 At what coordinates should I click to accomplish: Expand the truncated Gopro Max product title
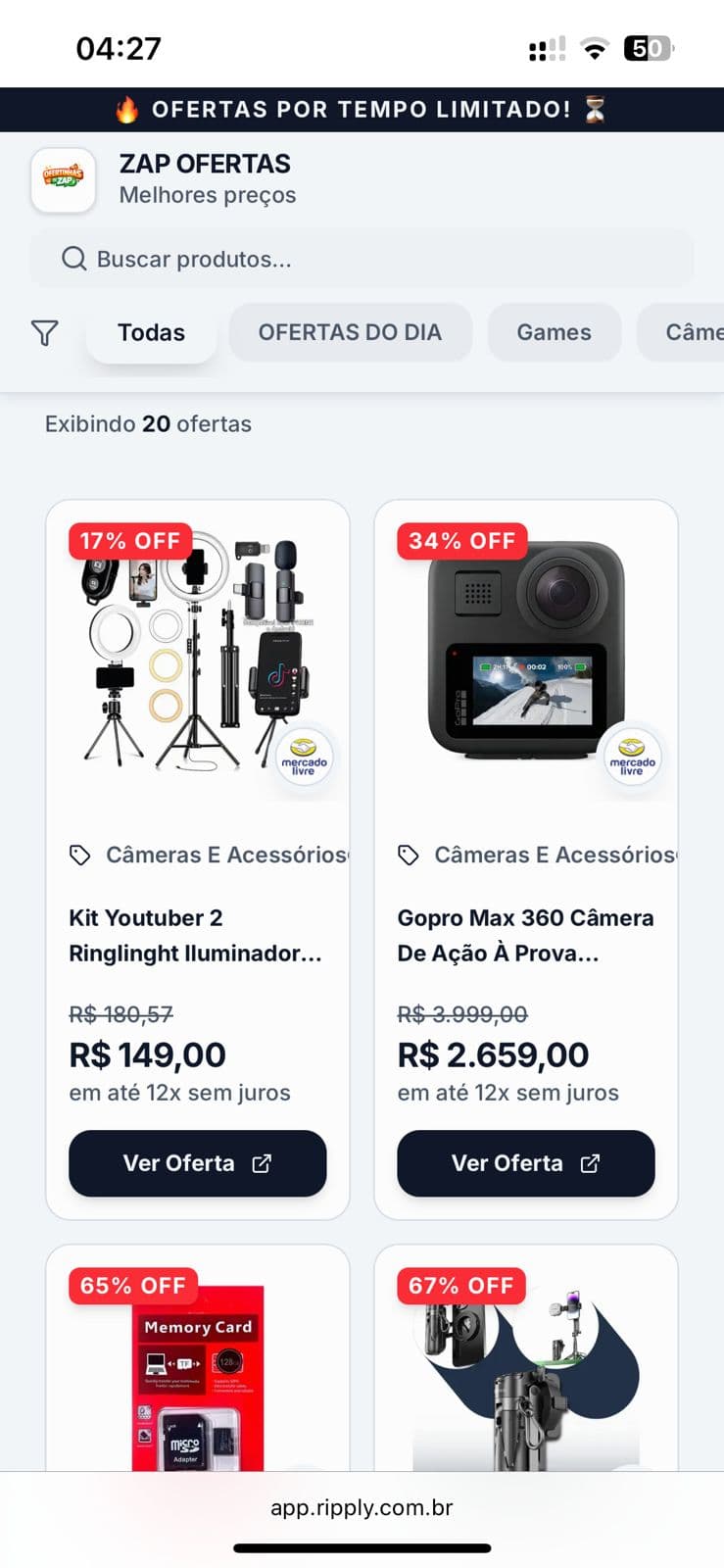pos(525,935)
